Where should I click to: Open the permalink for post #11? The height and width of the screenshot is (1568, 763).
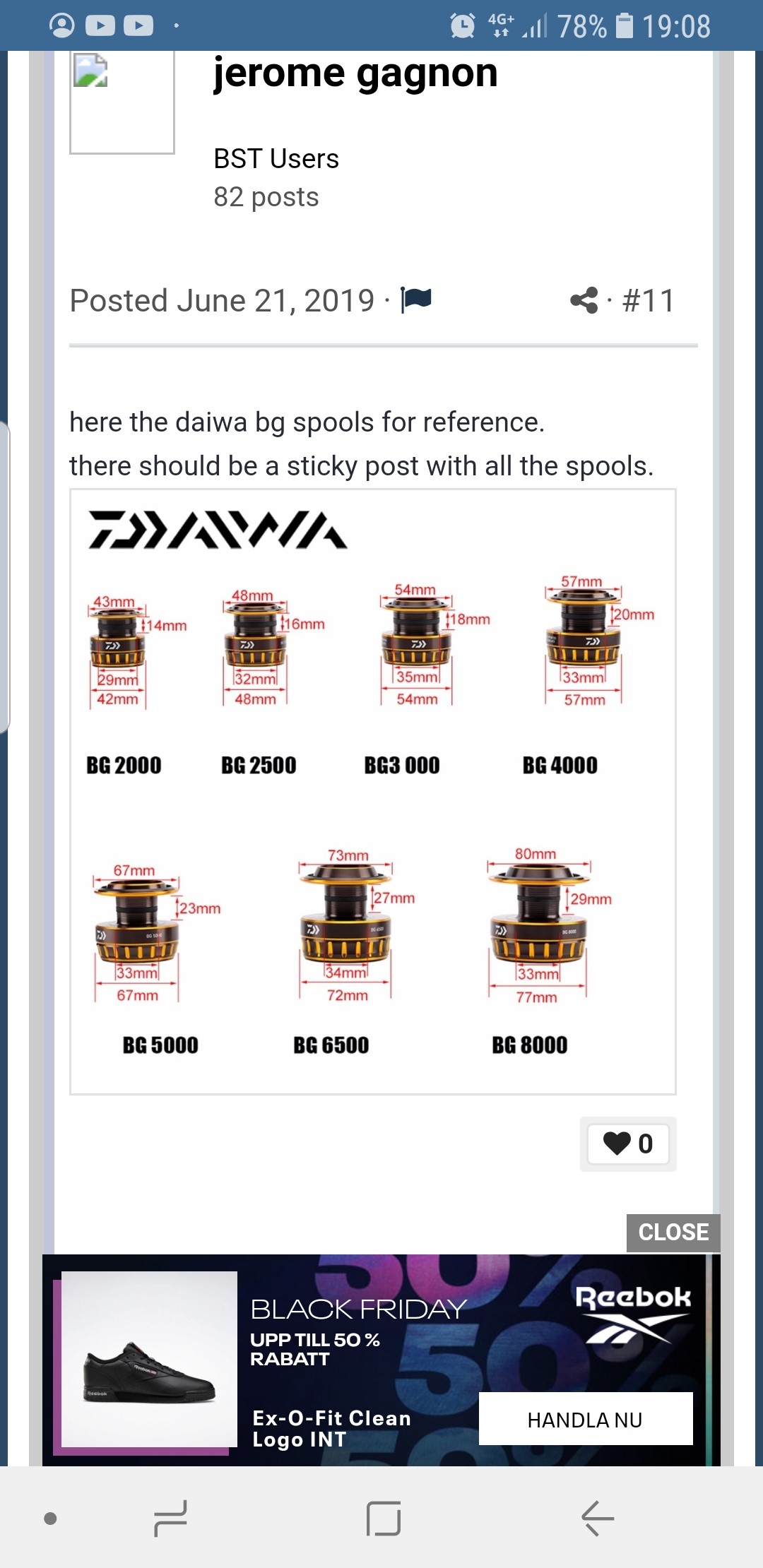648,301
